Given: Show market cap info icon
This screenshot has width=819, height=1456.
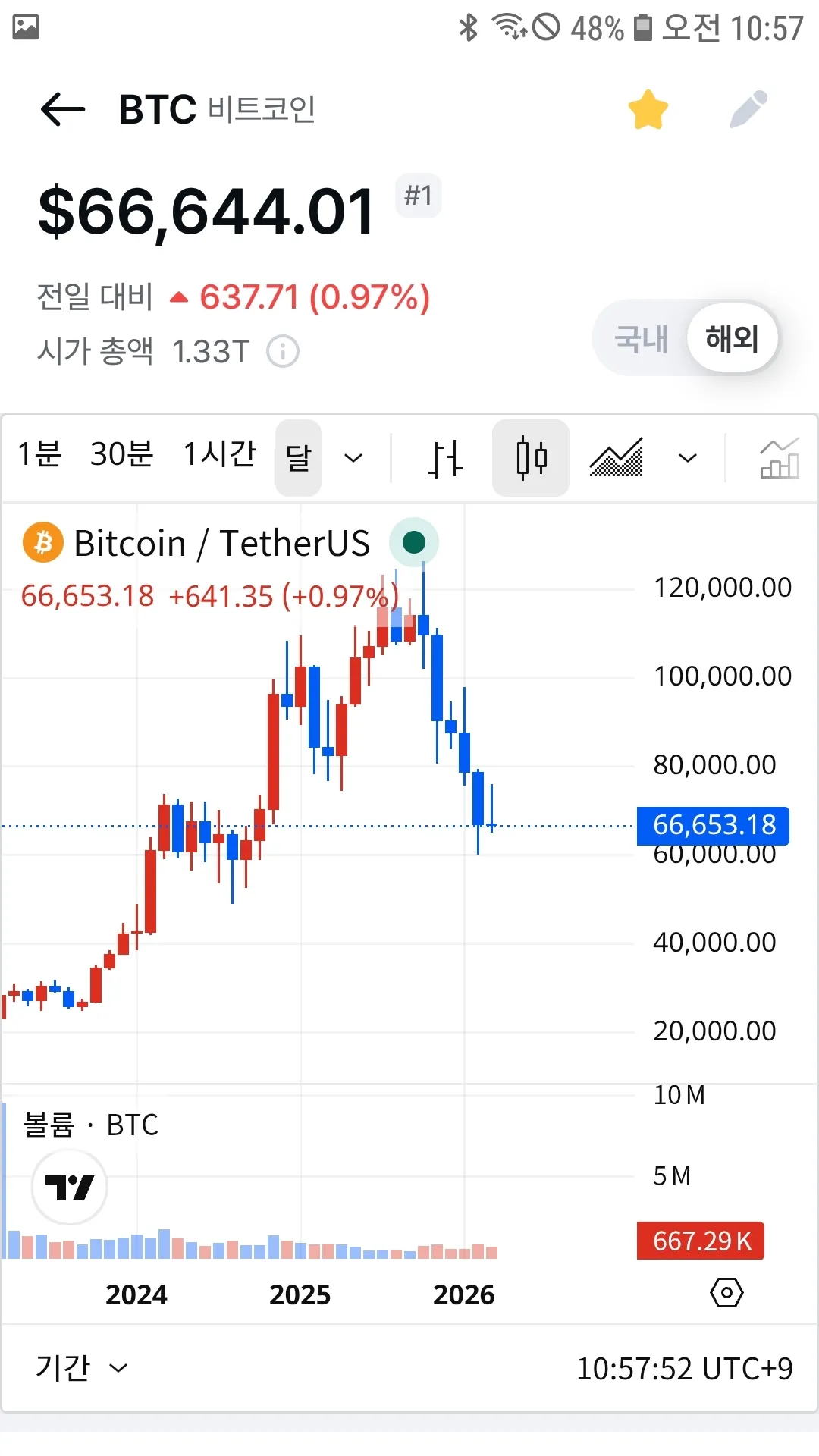Looking at the screenshot, I should click(283, 352).
